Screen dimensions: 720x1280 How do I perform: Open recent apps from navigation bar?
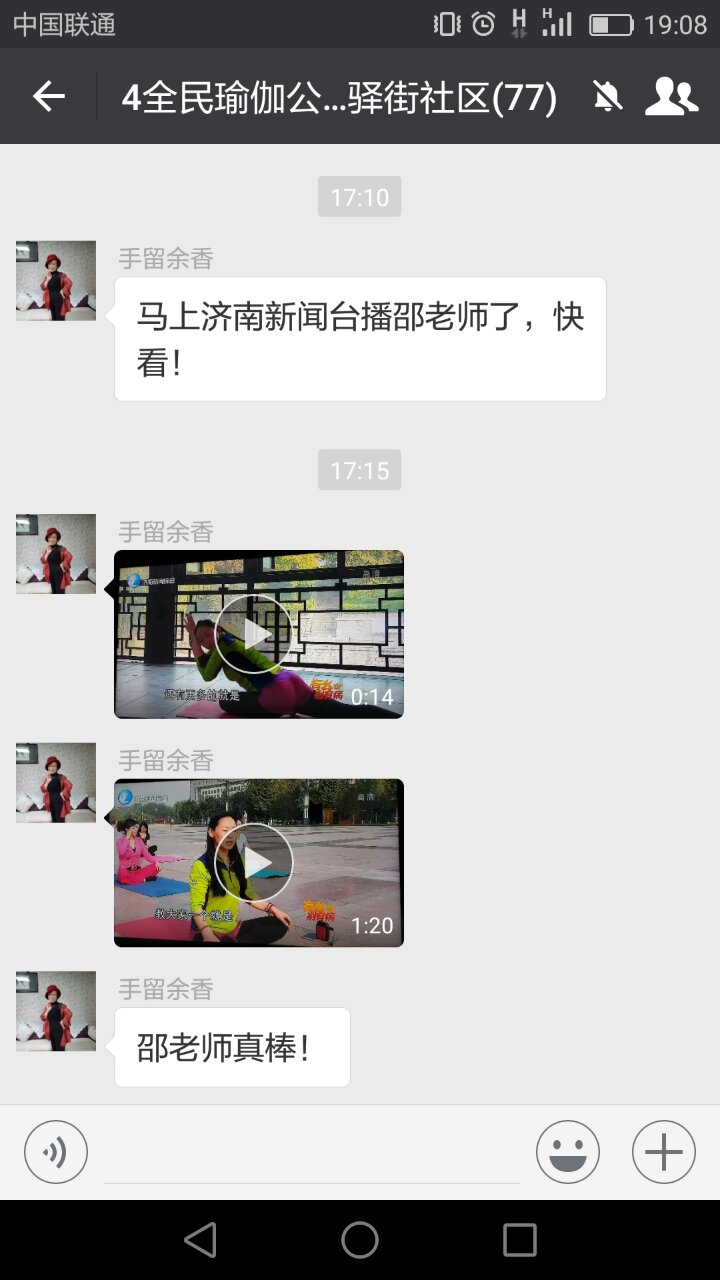tap(519, 1240)
